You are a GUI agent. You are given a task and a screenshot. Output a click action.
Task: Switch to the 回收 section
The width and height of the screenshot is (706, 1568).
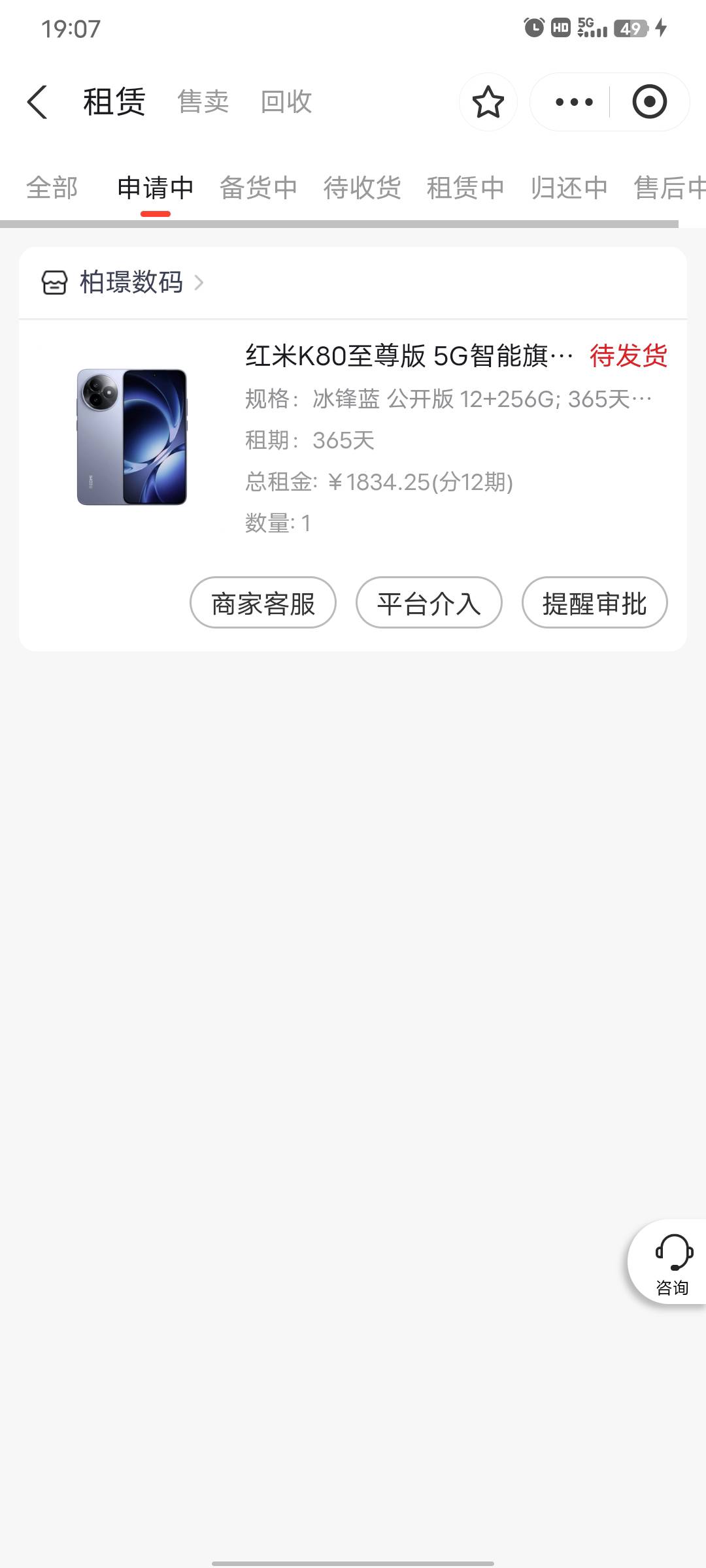coord(286,102)
